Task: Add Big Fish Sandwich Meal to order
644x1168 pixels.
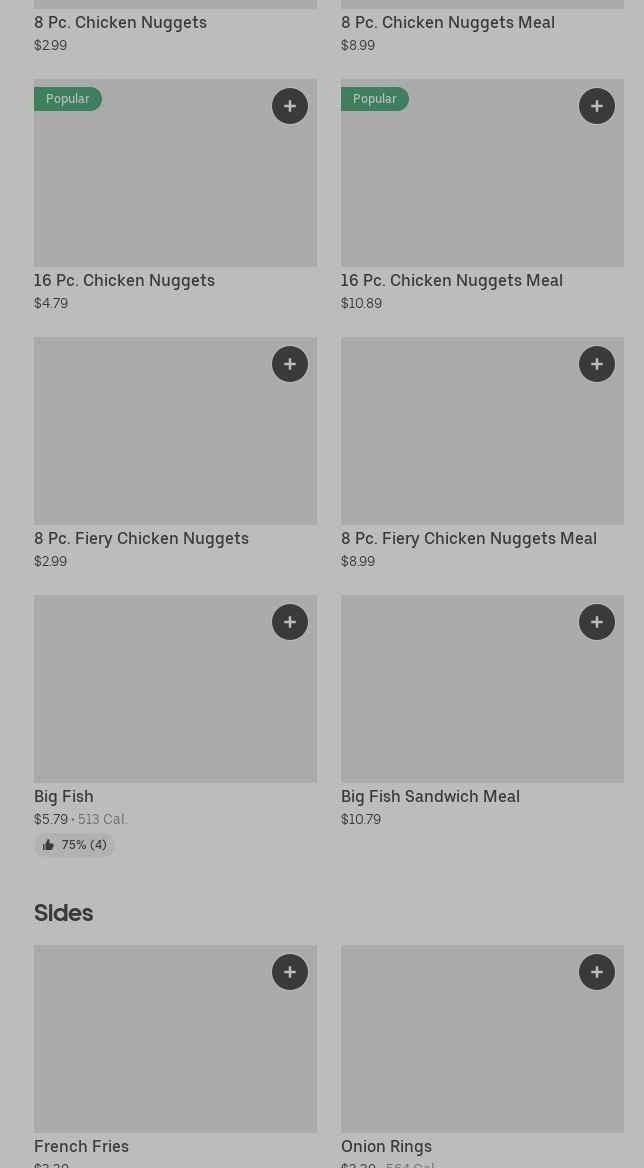Action: [597, 622]
